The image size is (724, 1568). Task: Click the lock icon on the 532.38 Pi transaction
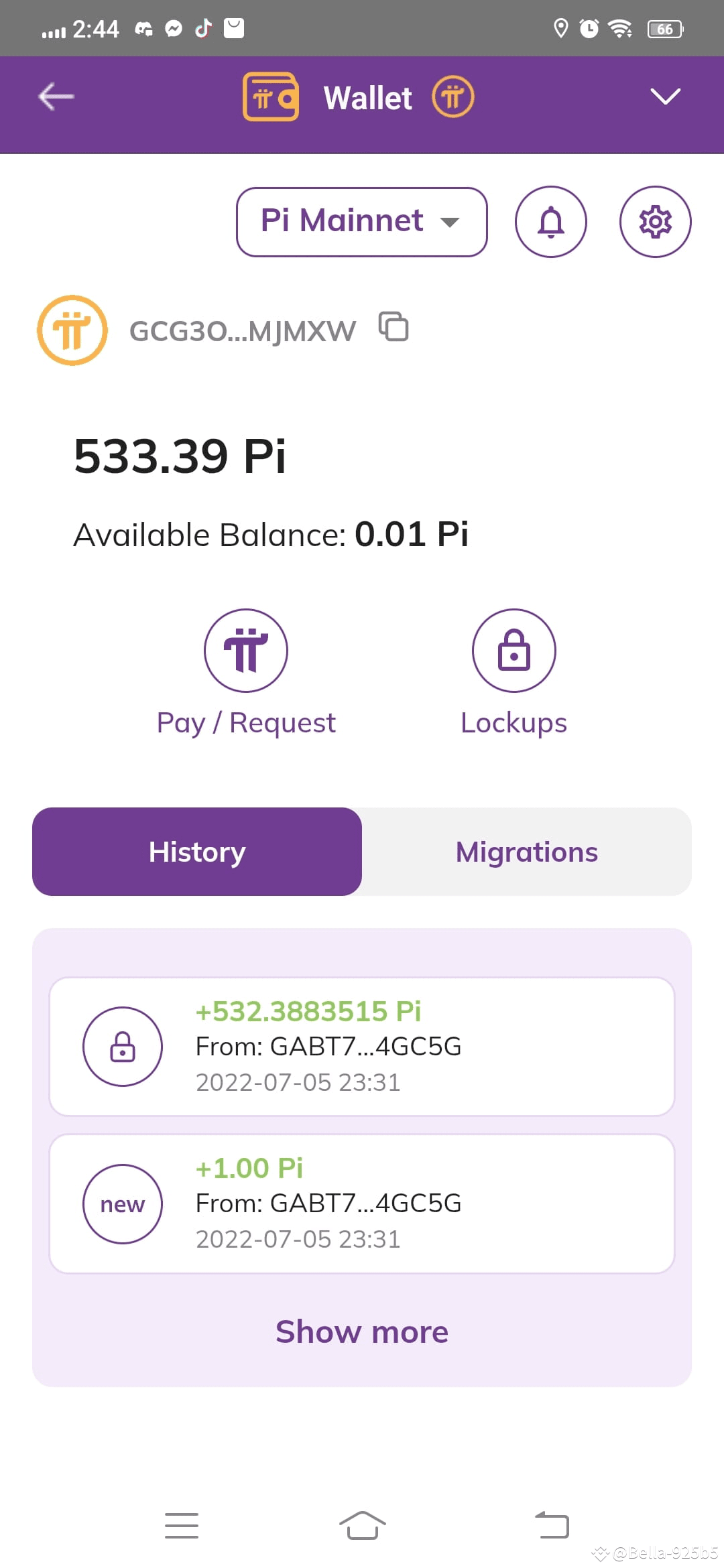pos(122,1045)
